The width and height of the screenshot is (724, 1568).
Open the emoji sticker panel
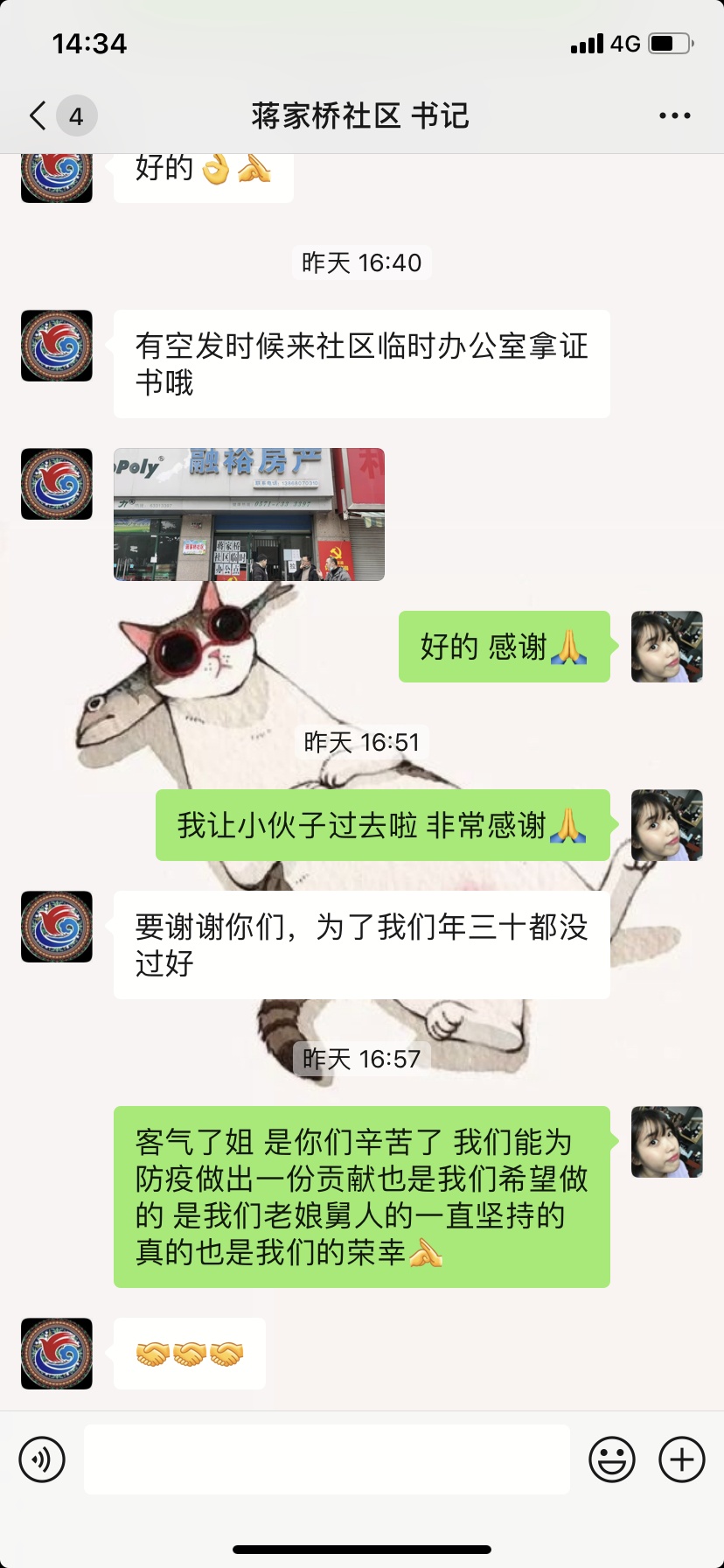tap(612, 1459)
